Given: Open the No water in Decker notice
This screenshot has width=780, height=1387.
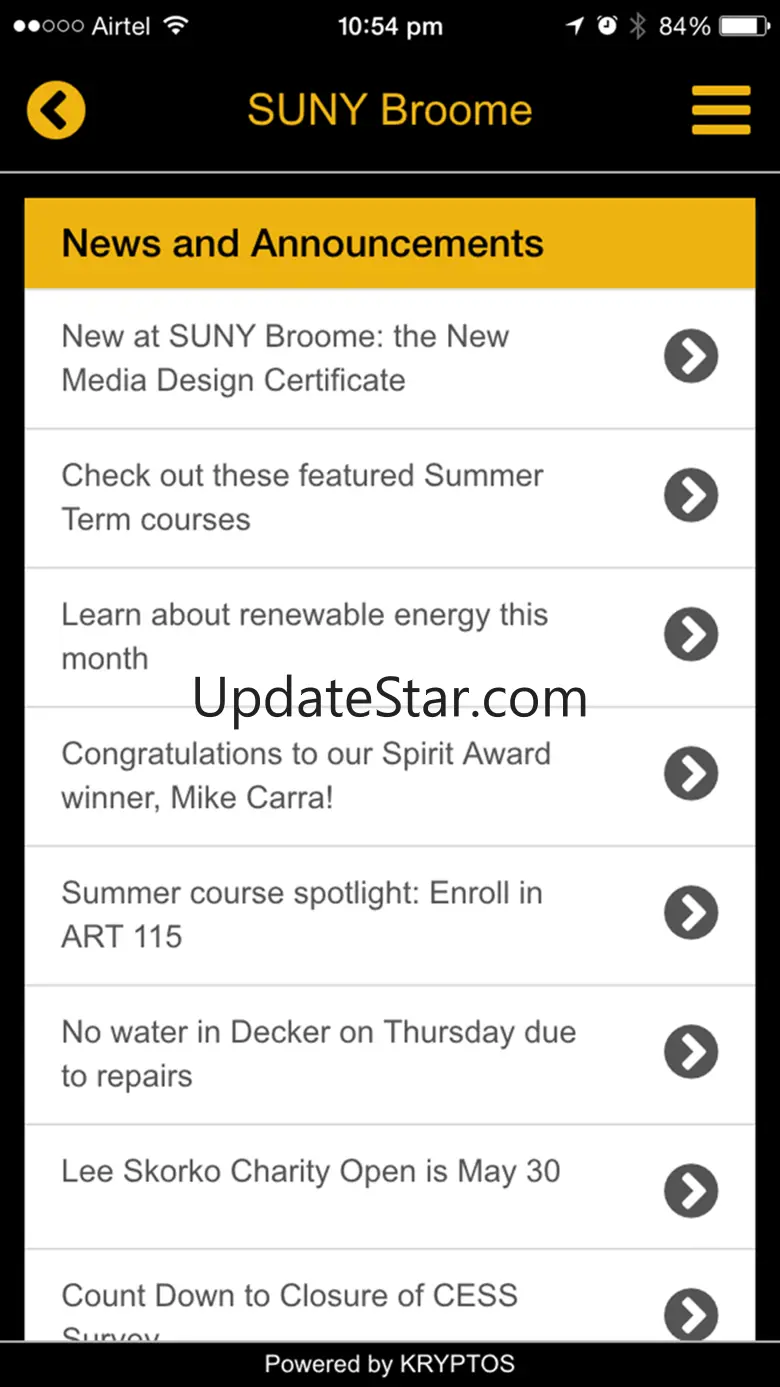Looking at the screenshot, I should pyautogui.click(x=389, y=1054).
